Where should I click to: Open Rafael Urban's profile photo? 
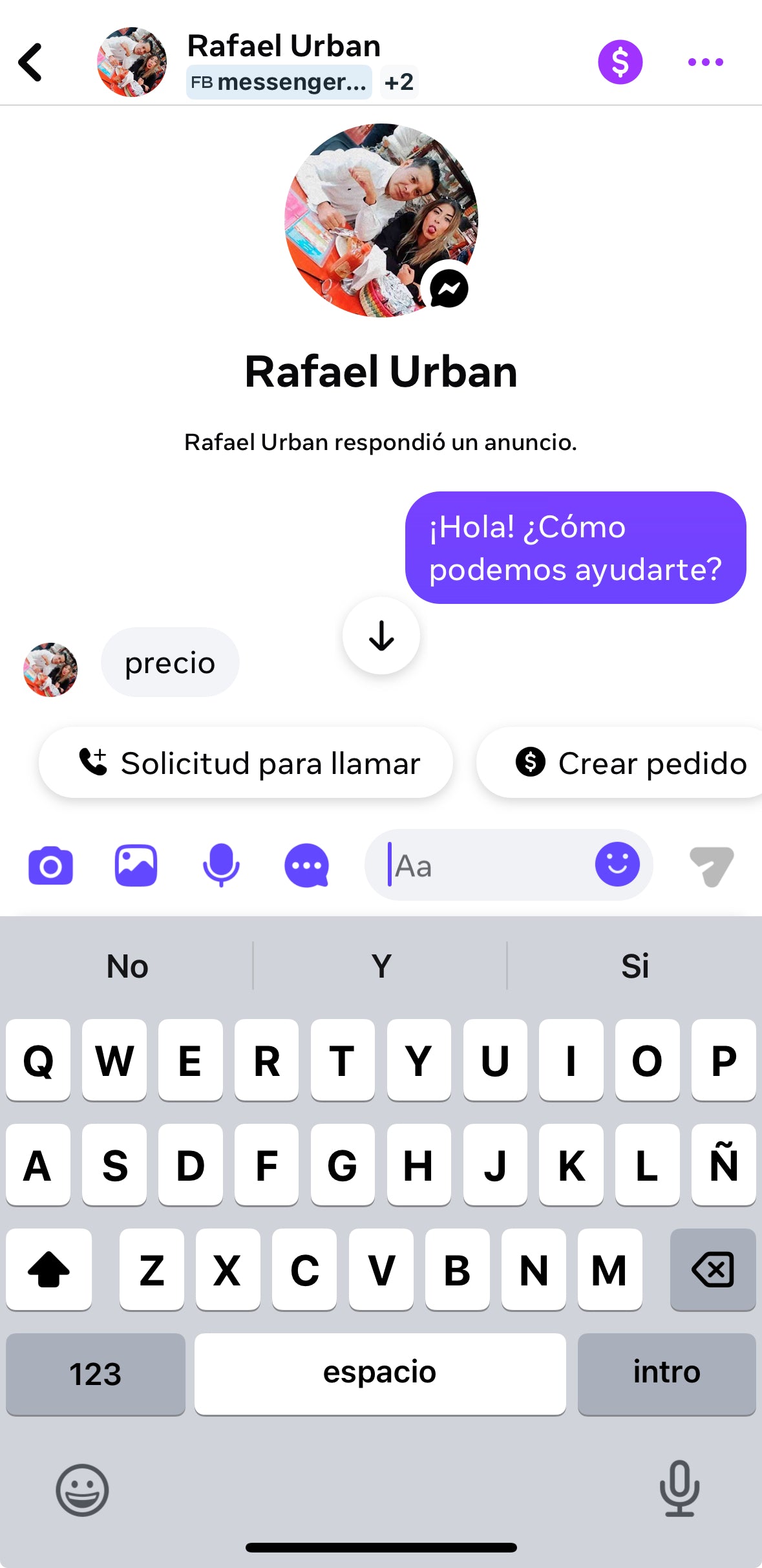click(x=381, y=222)
